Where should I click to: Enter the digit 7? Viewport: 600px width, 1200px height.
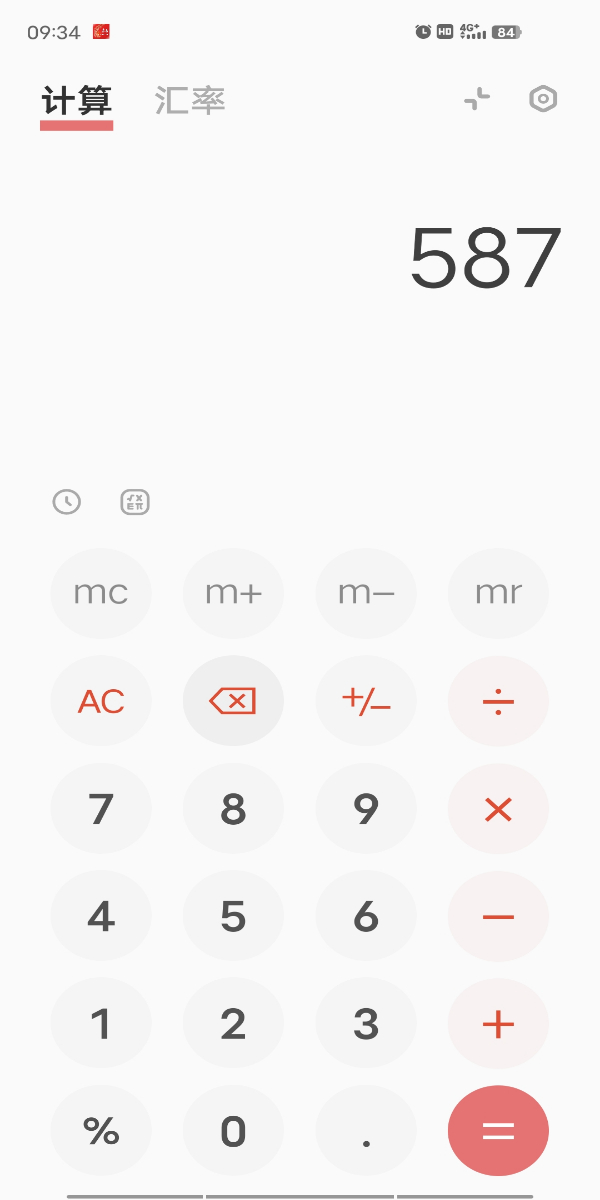click(101, 809)
